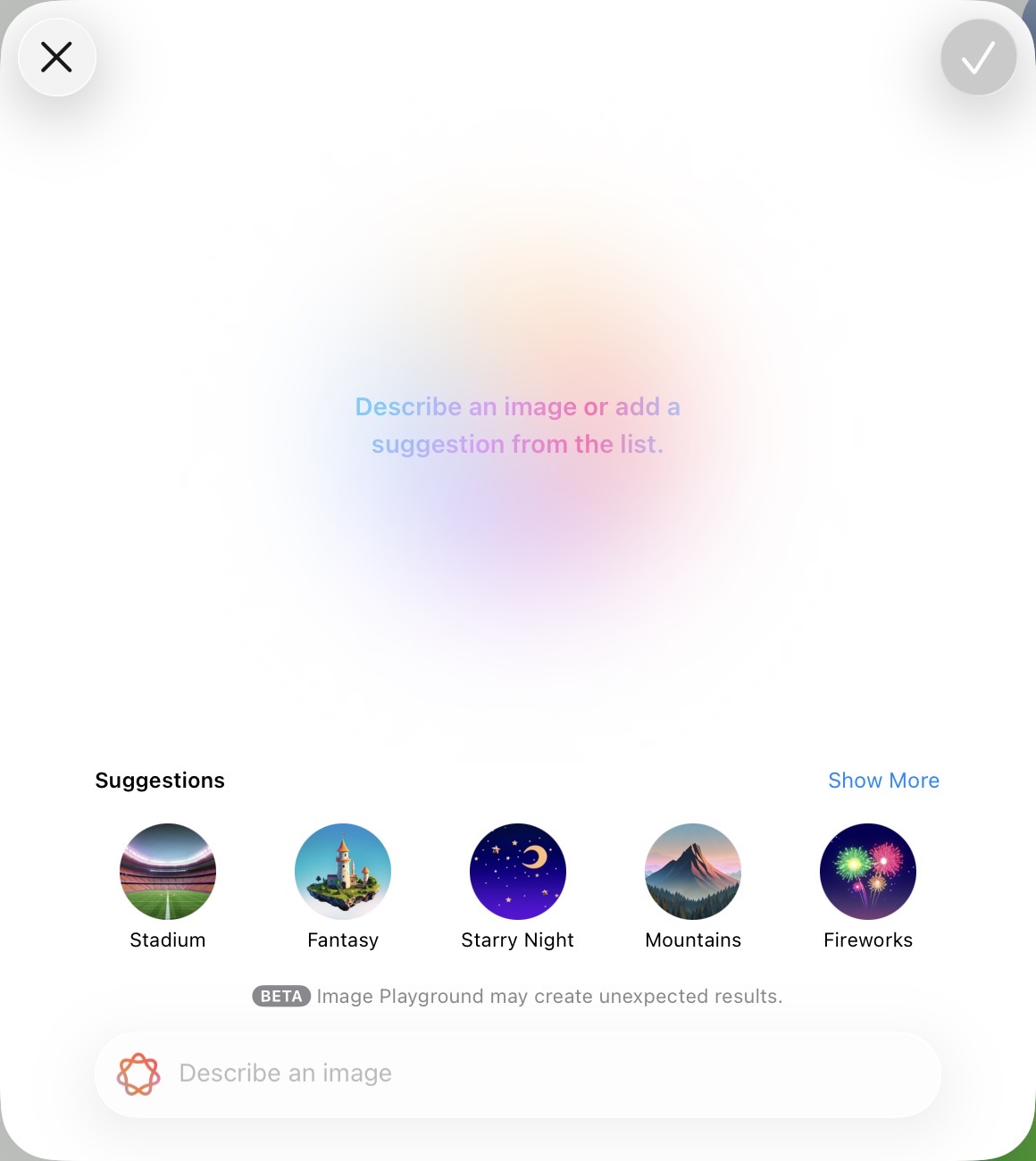1036x1161 pixels.
Task: Show more suggestions
Action: point(883,781)
